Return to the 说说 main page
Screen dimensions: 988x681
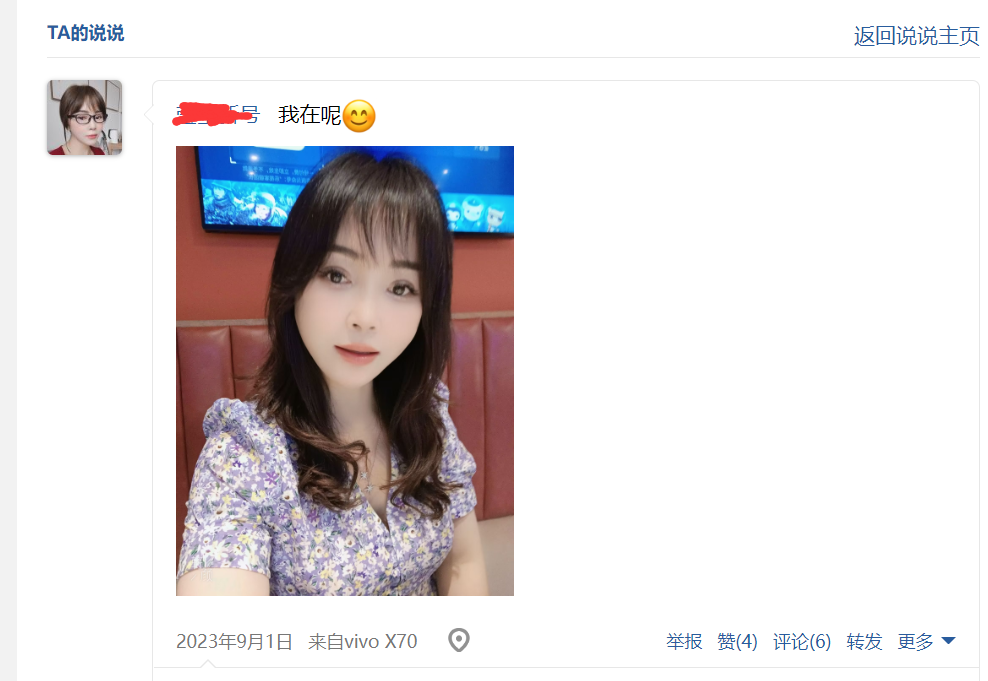click(x=915, y=36)
